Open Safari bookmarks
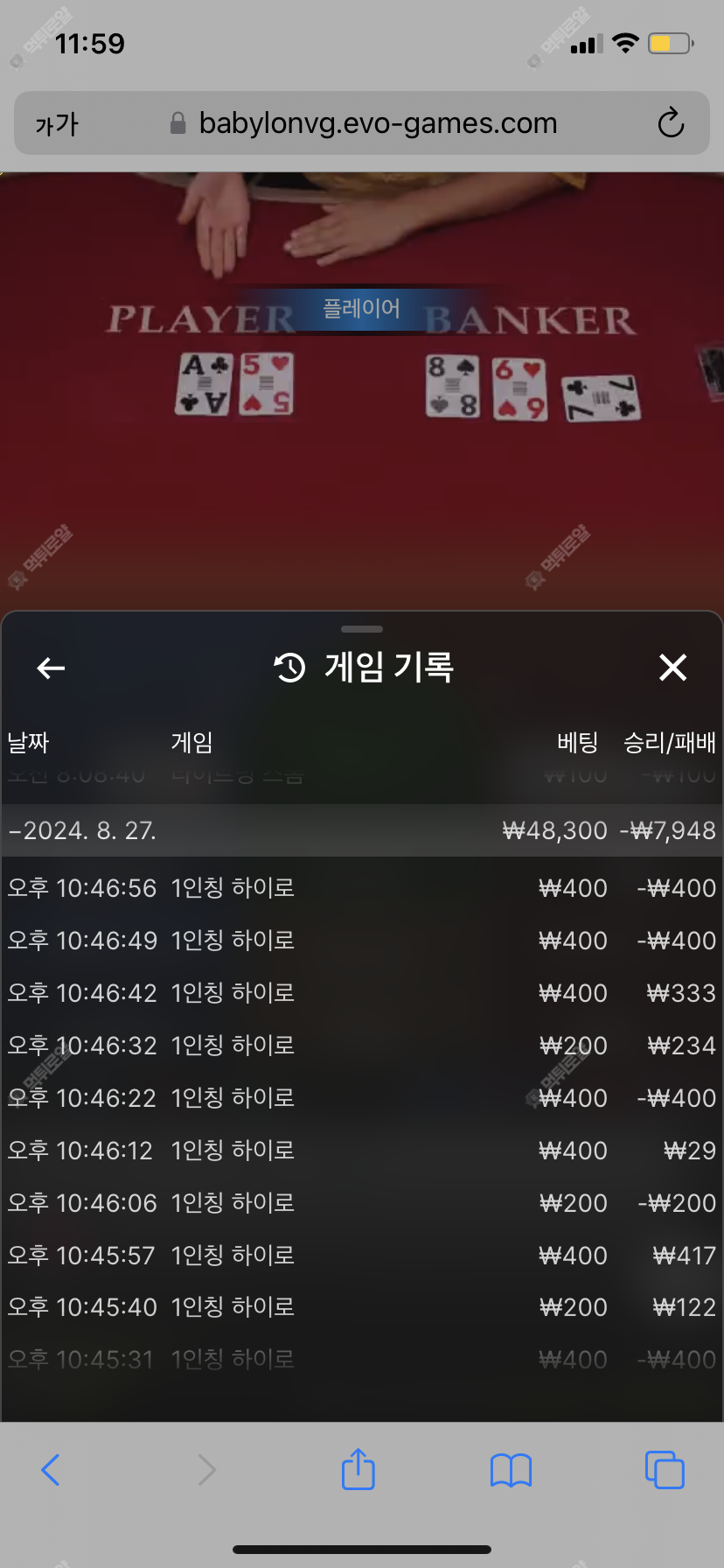 [x=512, y=1470]
